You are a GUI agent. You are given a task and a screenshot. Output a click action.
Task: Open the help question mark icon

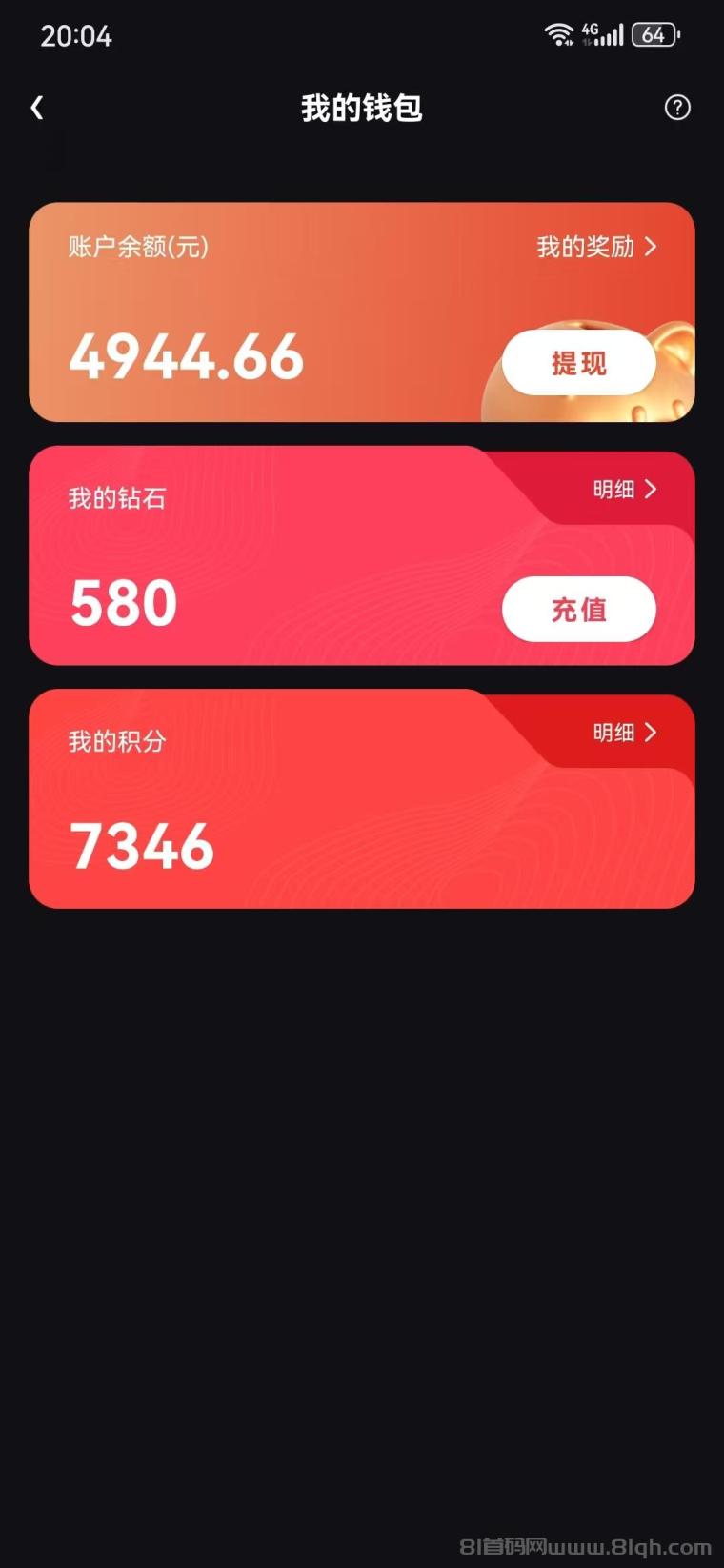click(x=676, y=108)
